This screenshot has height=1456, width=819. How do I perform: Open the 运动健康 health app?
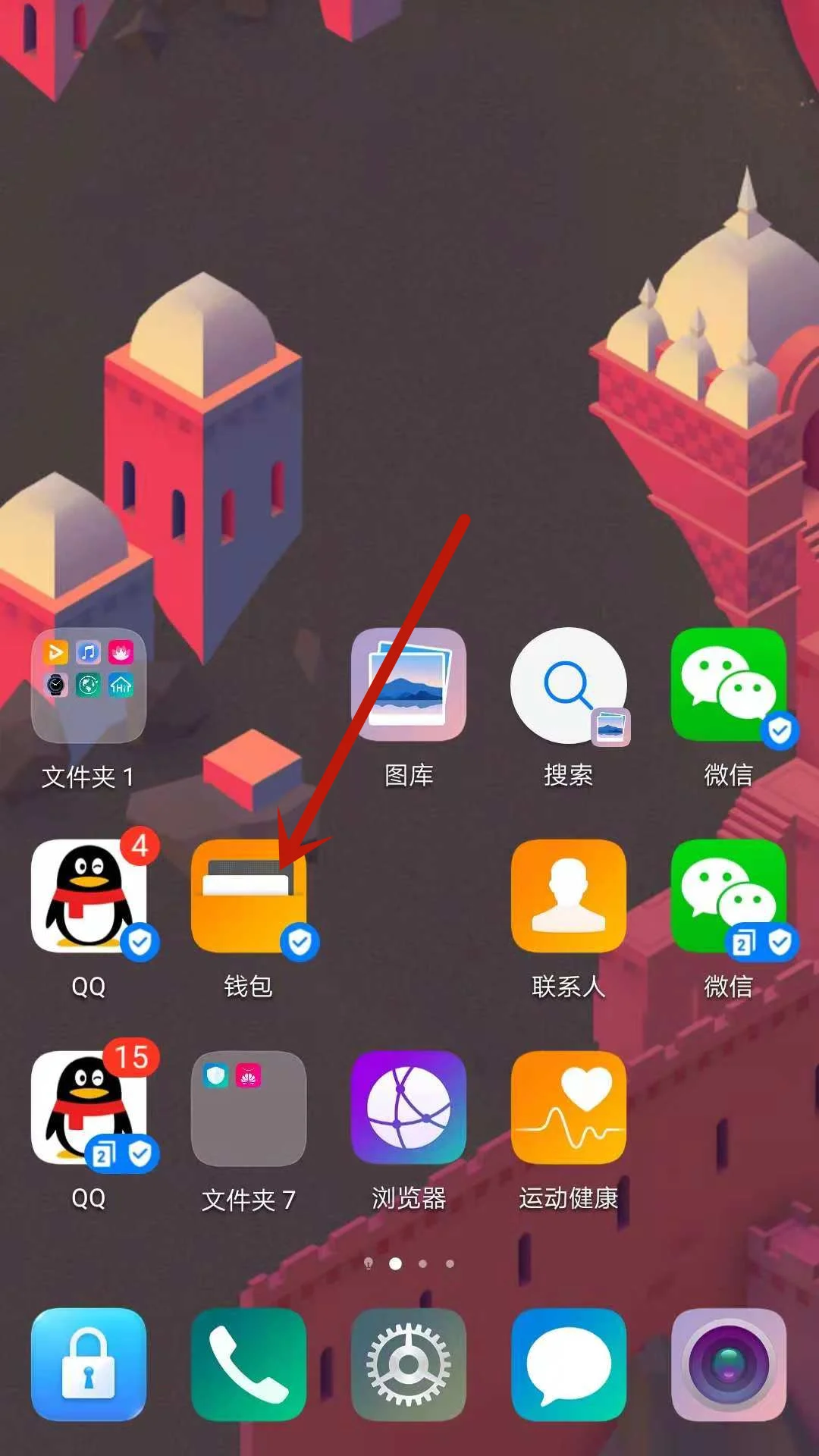point(569,1108)
